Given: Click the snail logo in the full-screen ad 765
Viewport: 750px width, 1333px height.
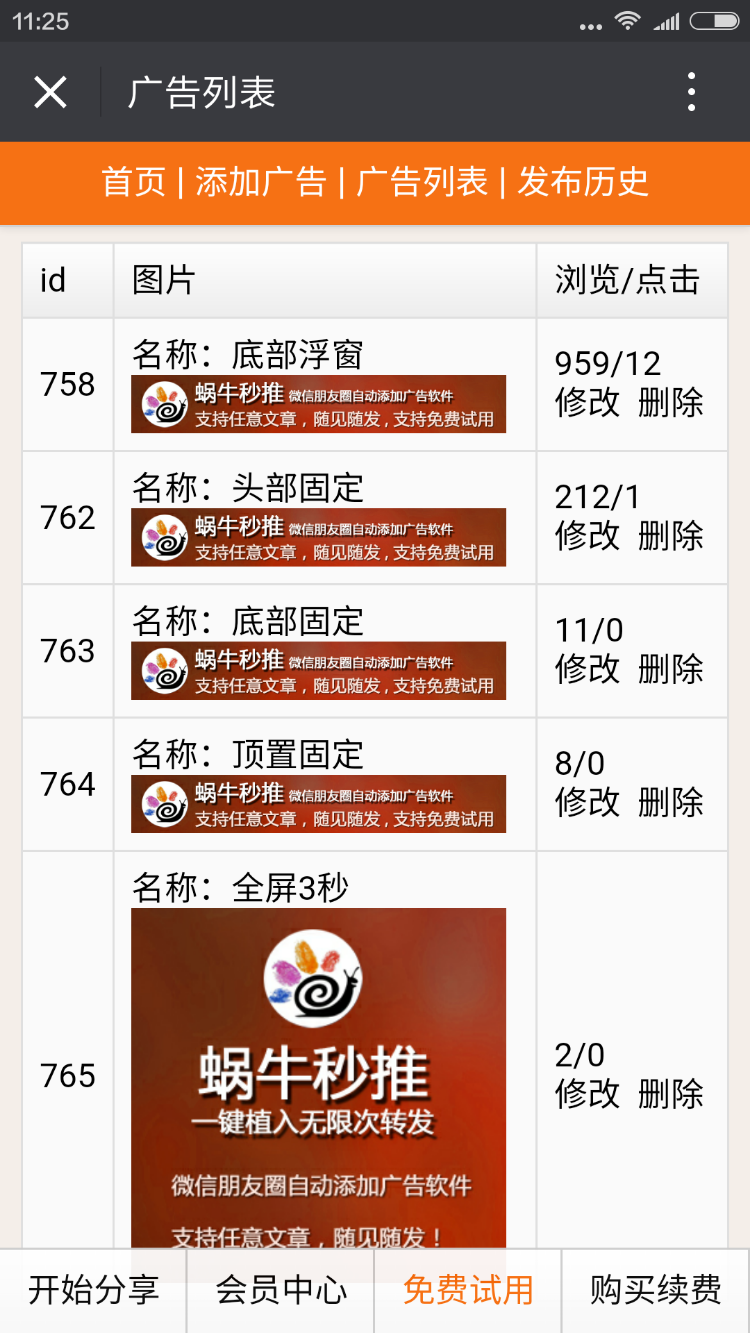Looking at the screenshot, I should coord(316,979).
